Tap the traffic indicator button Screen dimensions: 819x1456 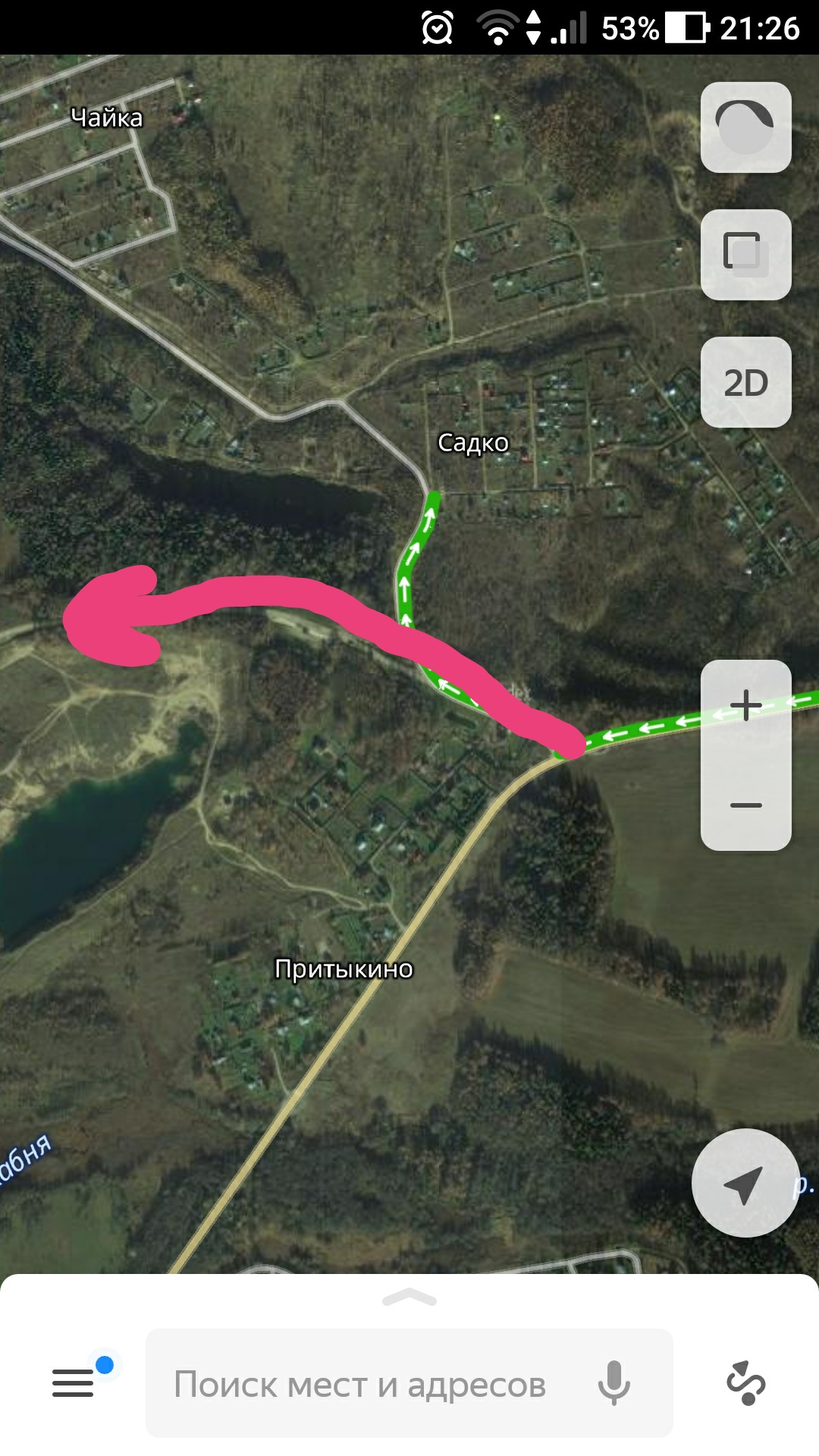coord(745,127)
